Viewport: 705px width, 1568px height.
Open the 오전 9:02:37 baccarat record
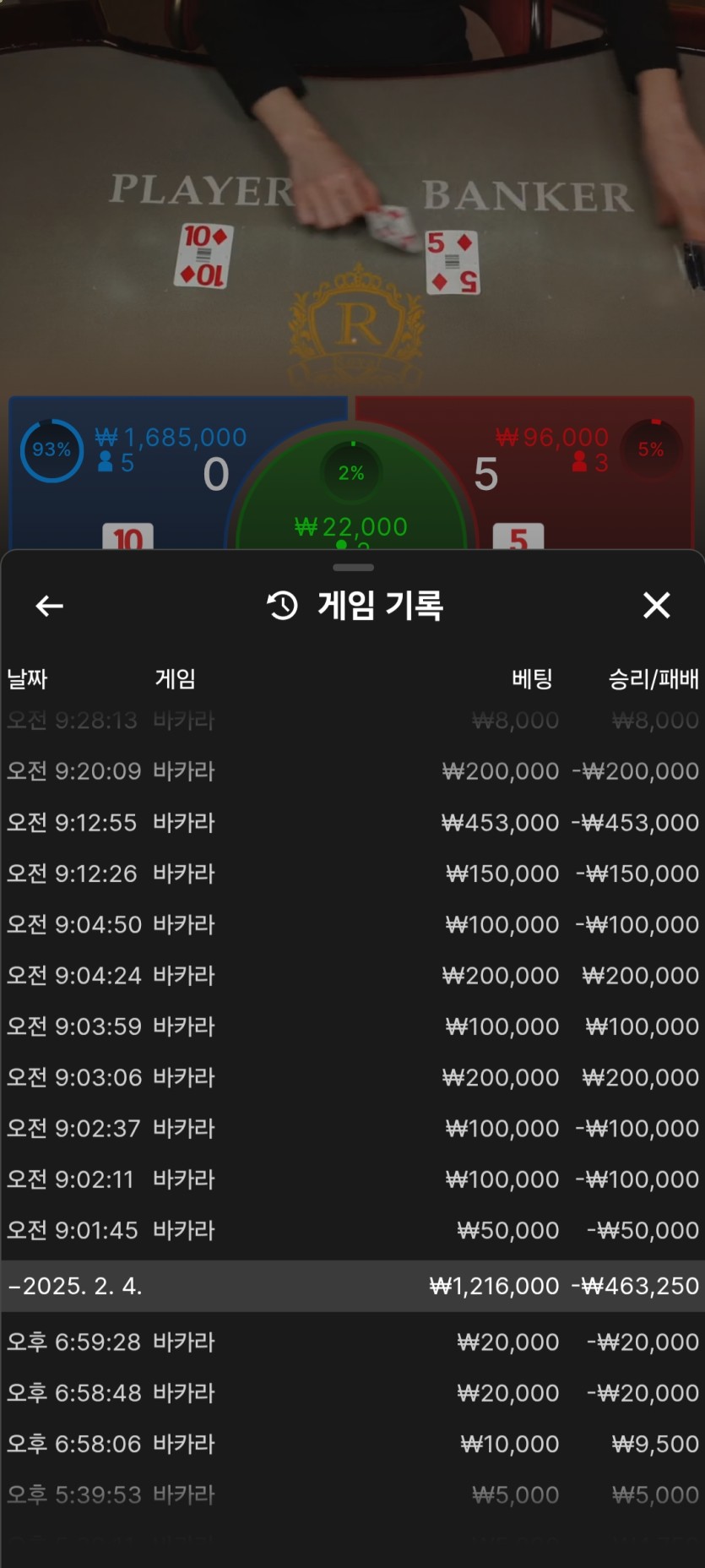[352, 1129]
